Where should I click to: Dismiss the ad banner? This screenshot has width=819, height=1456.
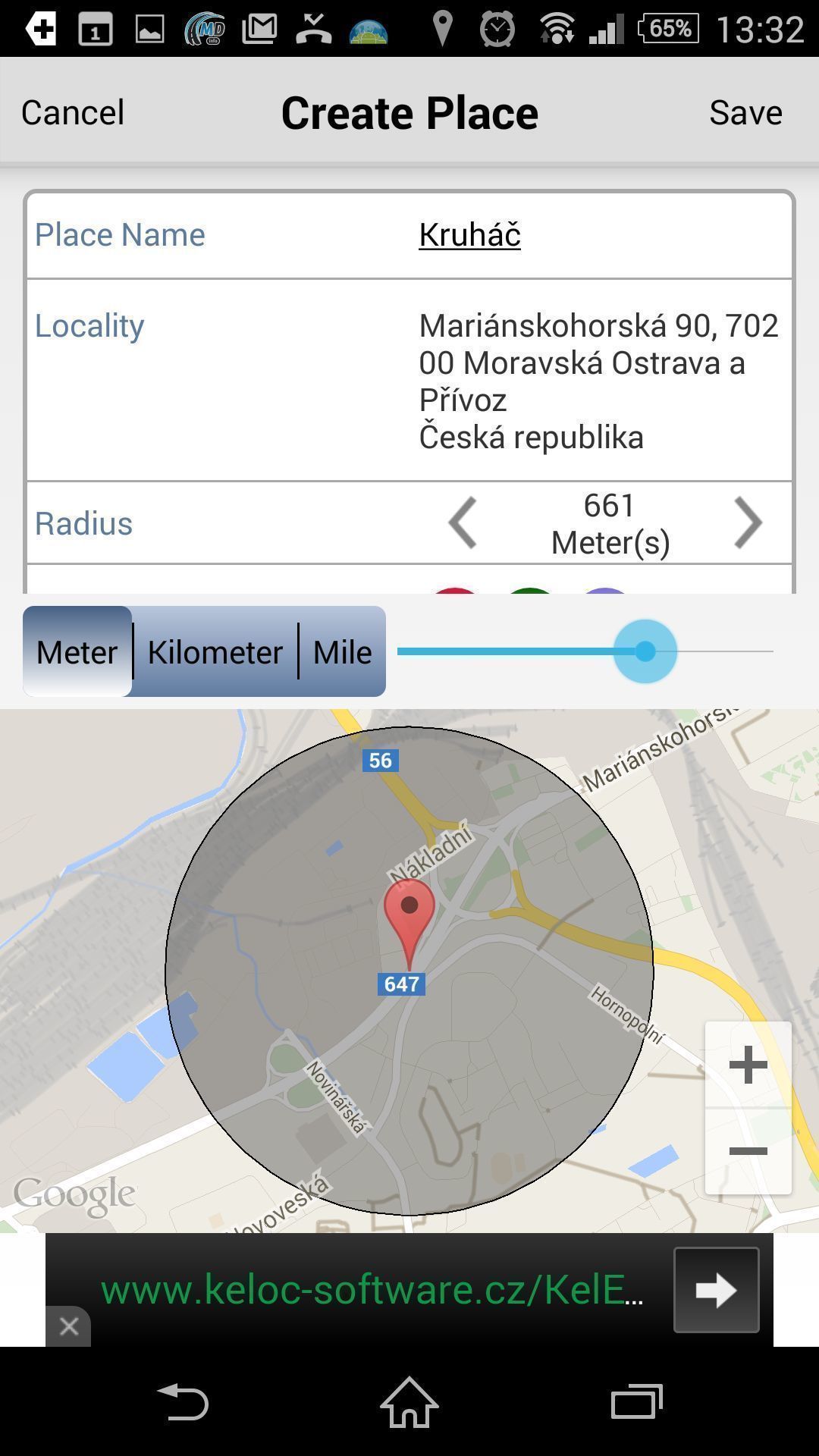point(69,1326)
